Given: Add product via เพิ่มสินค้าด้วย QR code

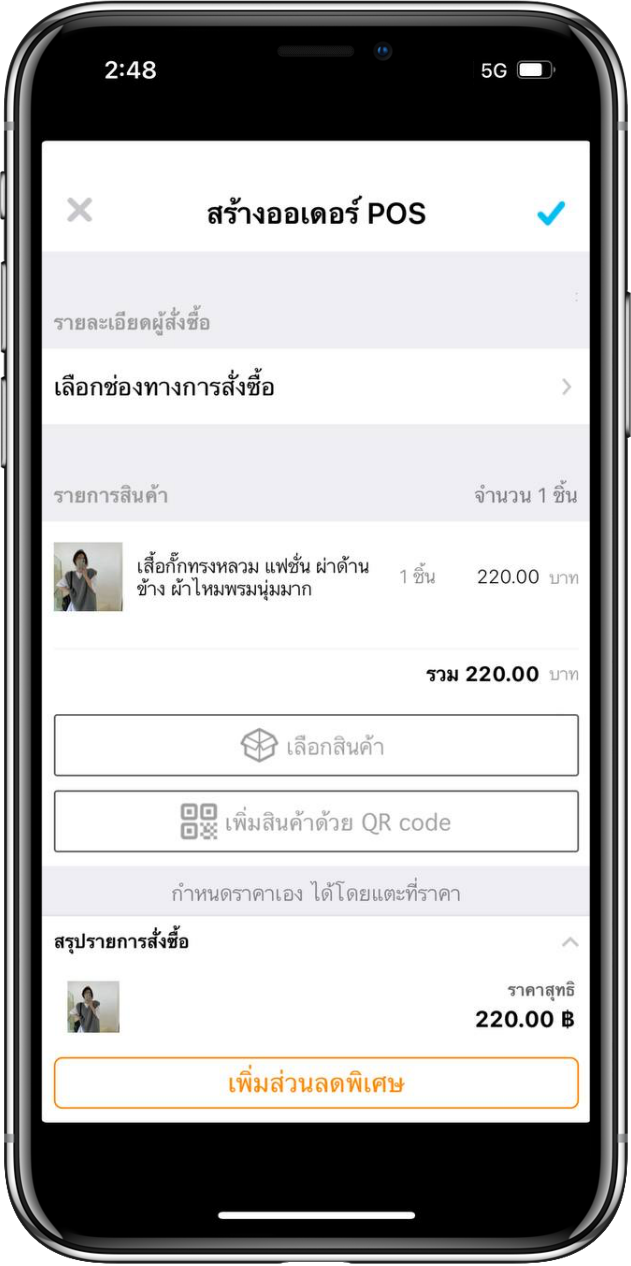Looking at the screenshot, I should click(x=315, y=822).
